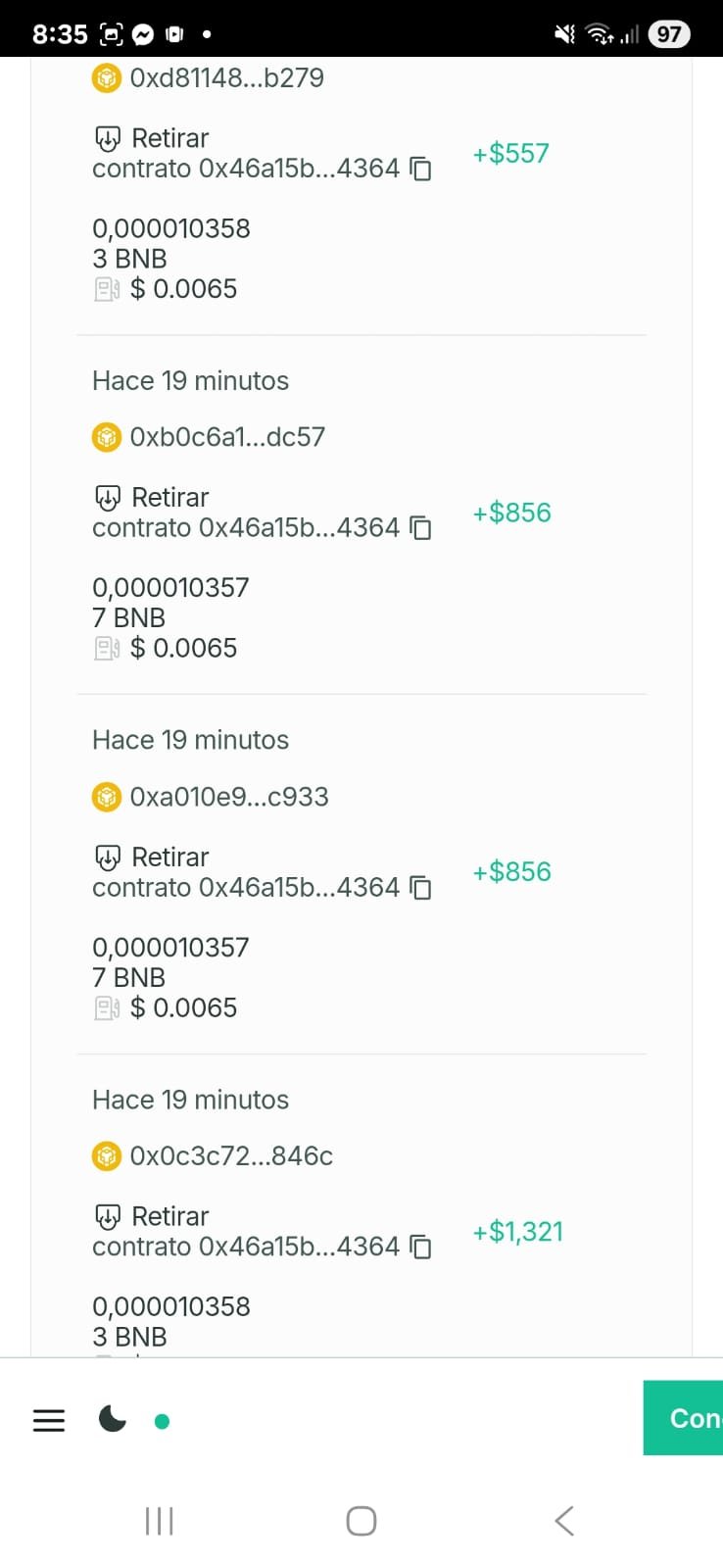Tap the chain badge next to 0xb0c6a1...dc57

106,437
